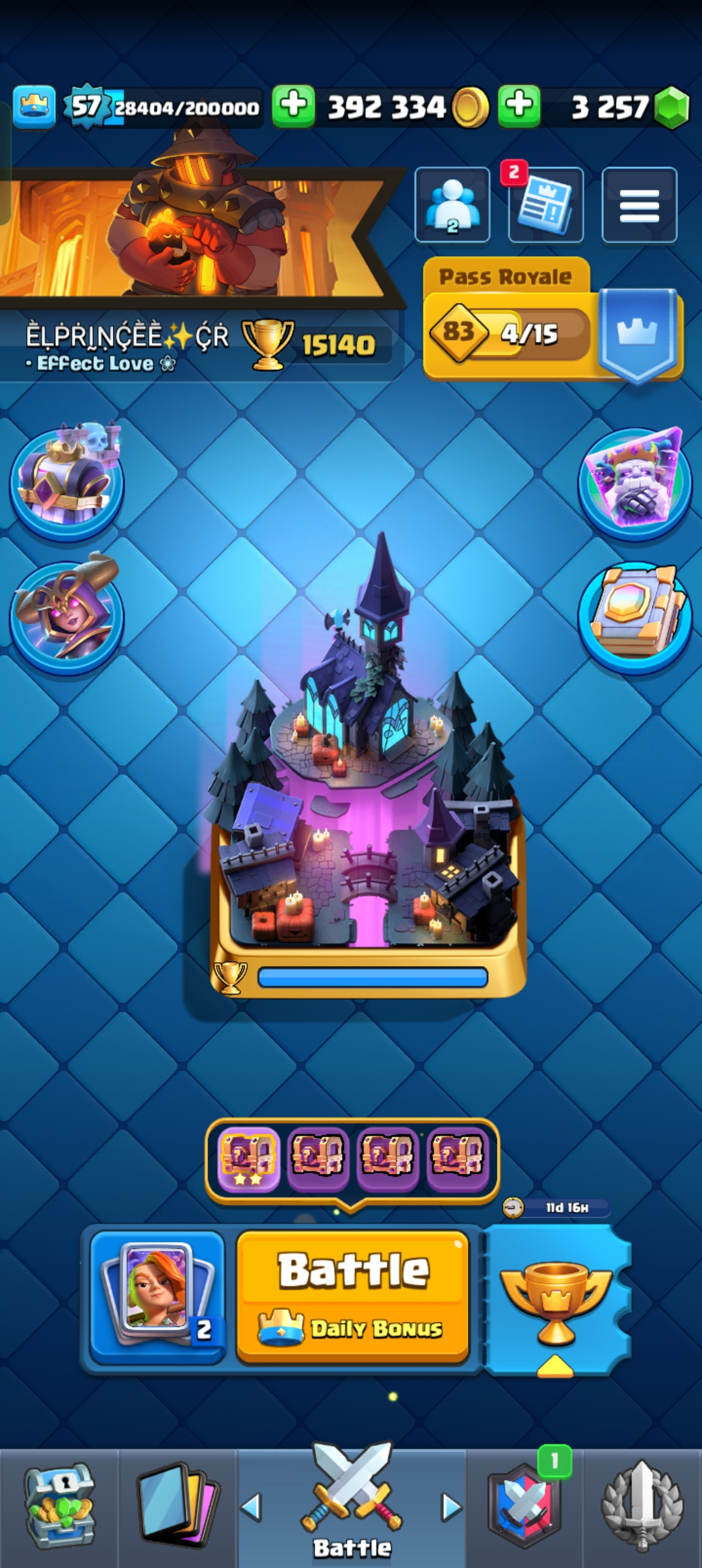This screenshot has width=702, height=1568.
Task: Switch to the Cards collection tab
Action: (x=177, y=1508)
